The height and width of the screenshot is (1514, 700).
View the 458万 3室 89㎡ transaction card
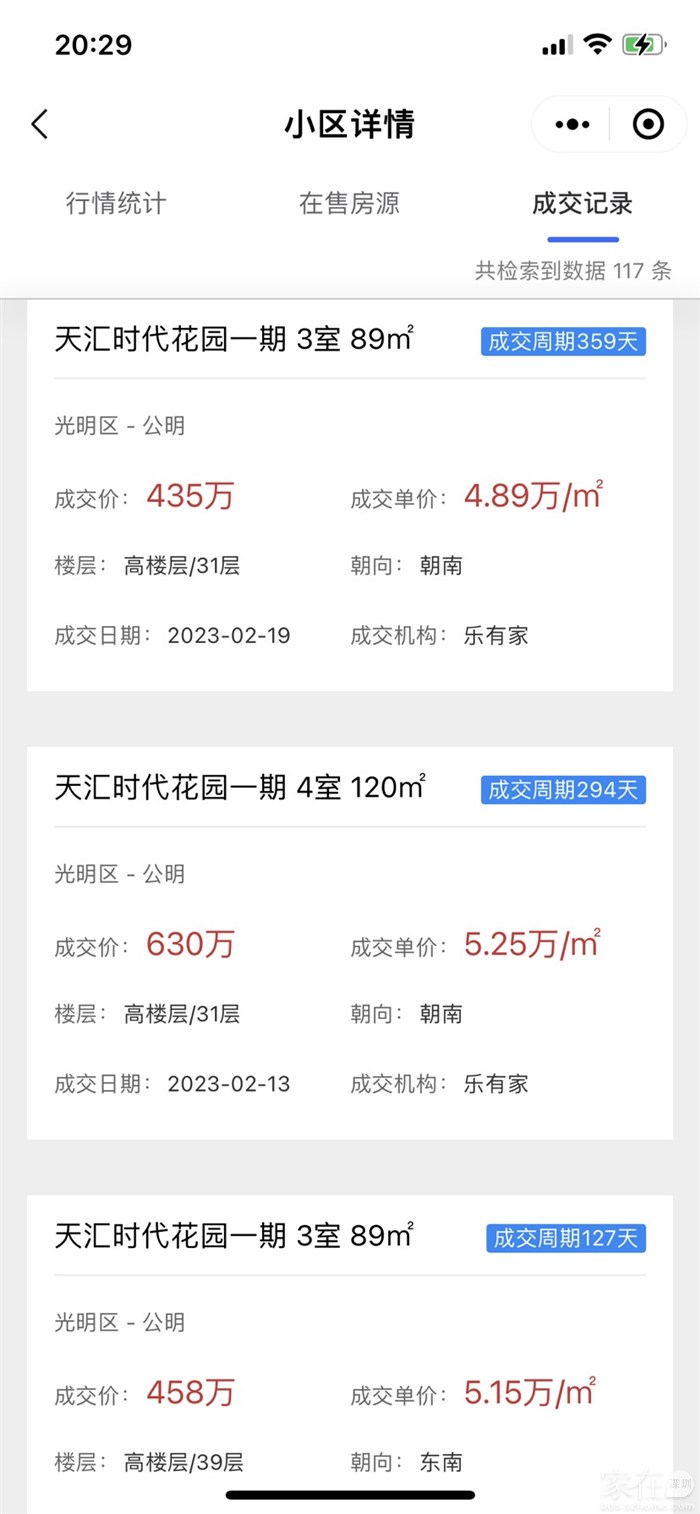tap(349, 1350)
